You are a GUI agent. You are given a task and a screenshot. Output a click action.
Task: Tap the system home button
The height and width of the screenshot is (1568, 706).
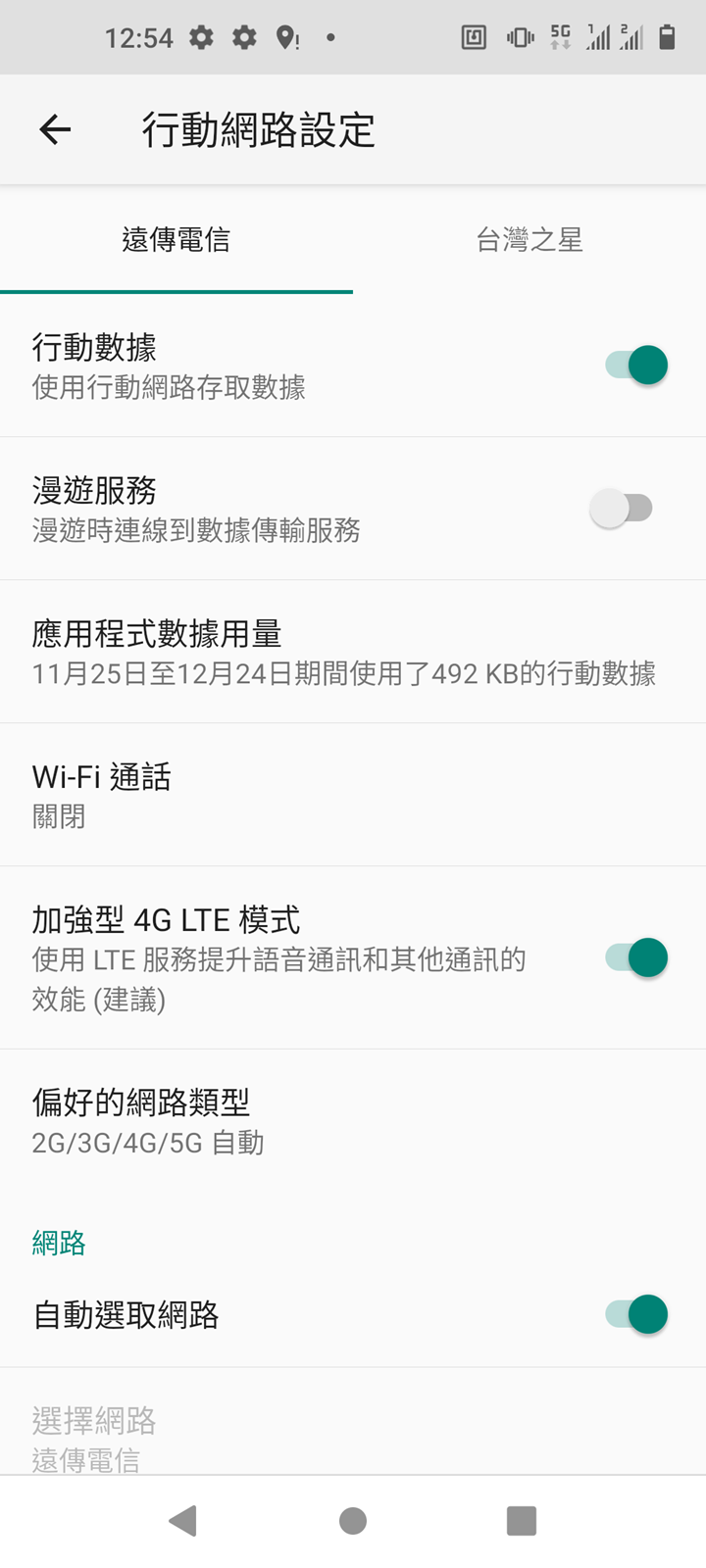pos(353,1521)
